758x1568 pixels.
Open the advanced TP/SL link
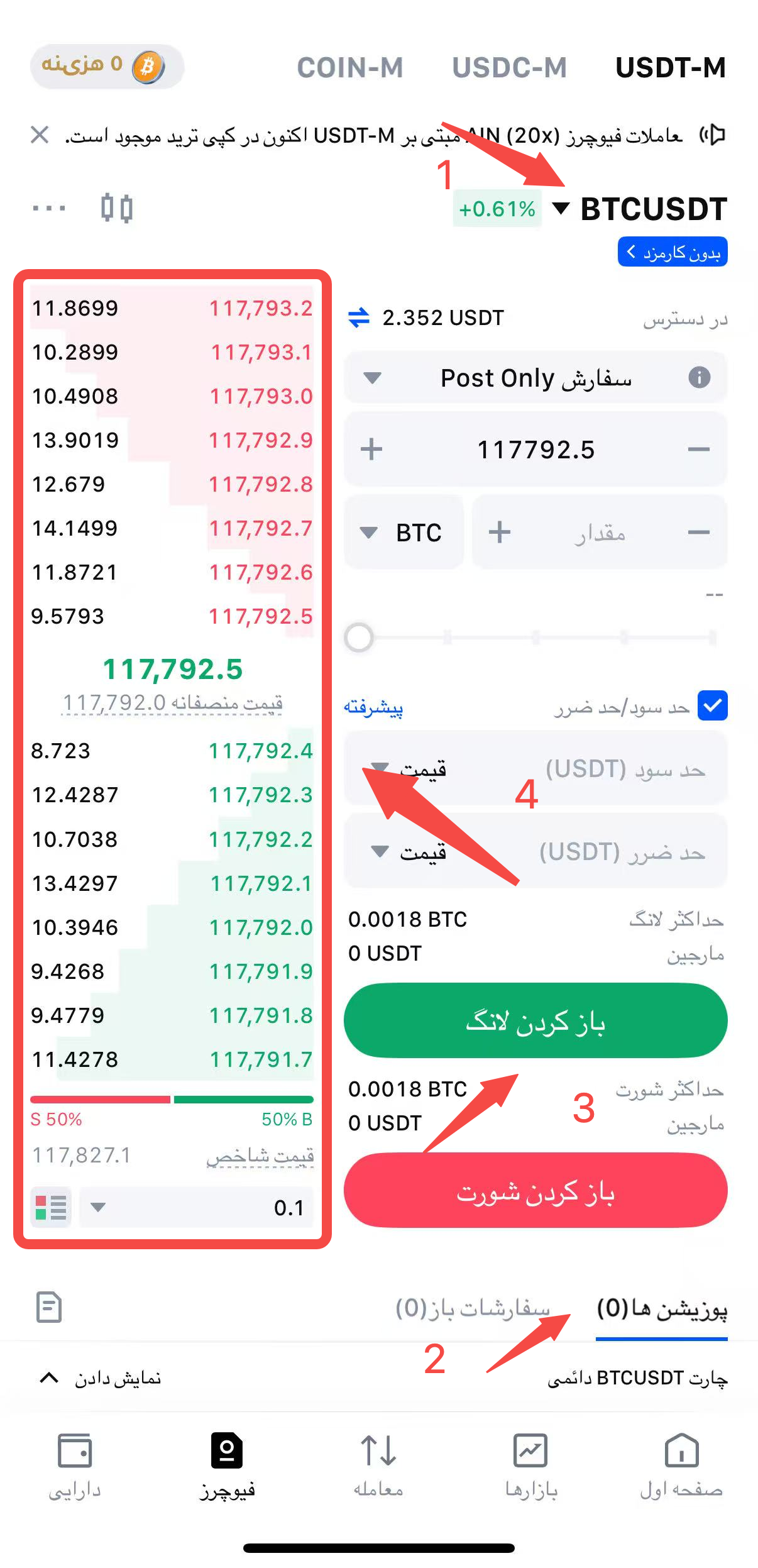373,707
